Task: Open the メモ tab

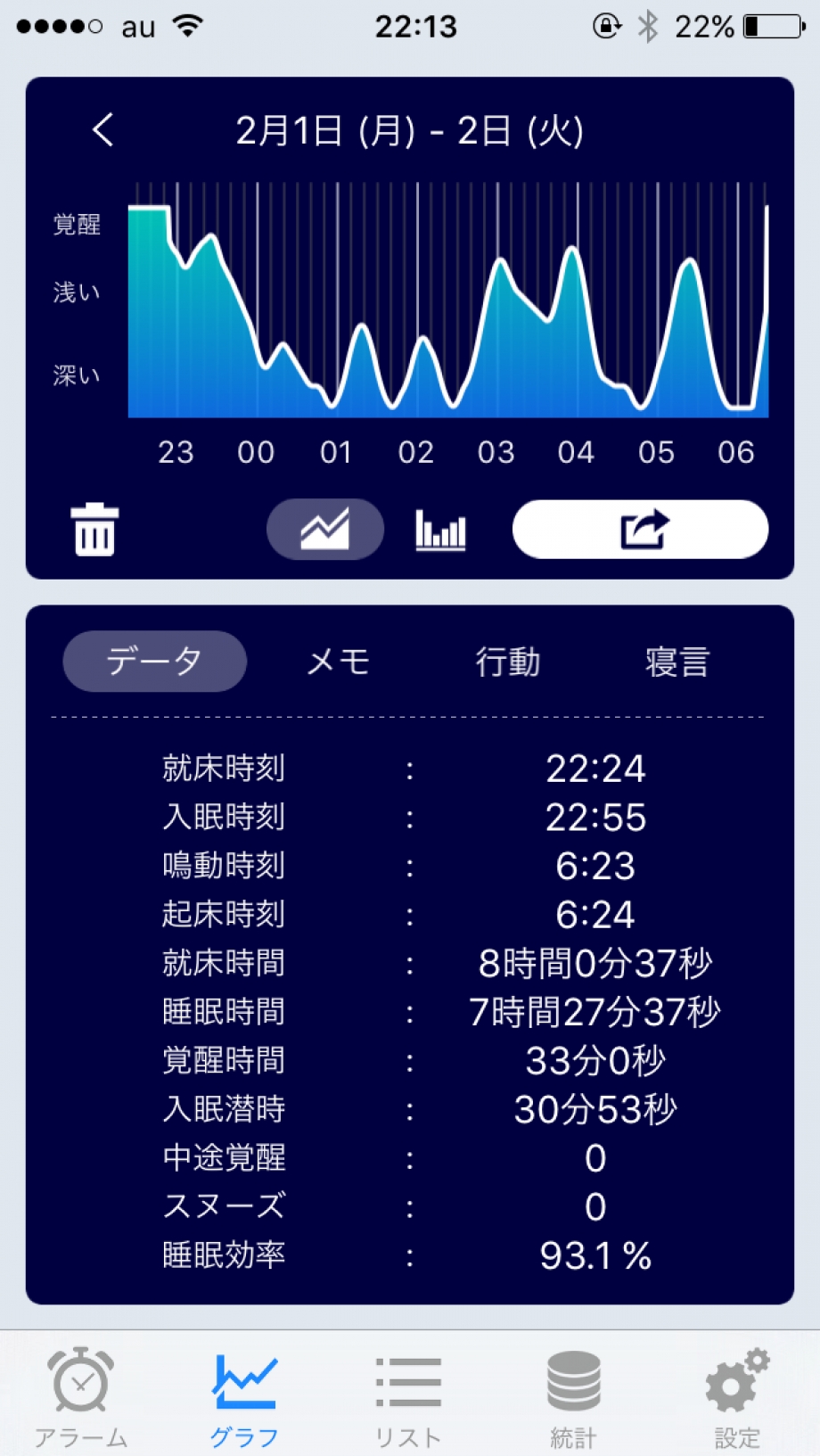Action: [x=339, y=662]
